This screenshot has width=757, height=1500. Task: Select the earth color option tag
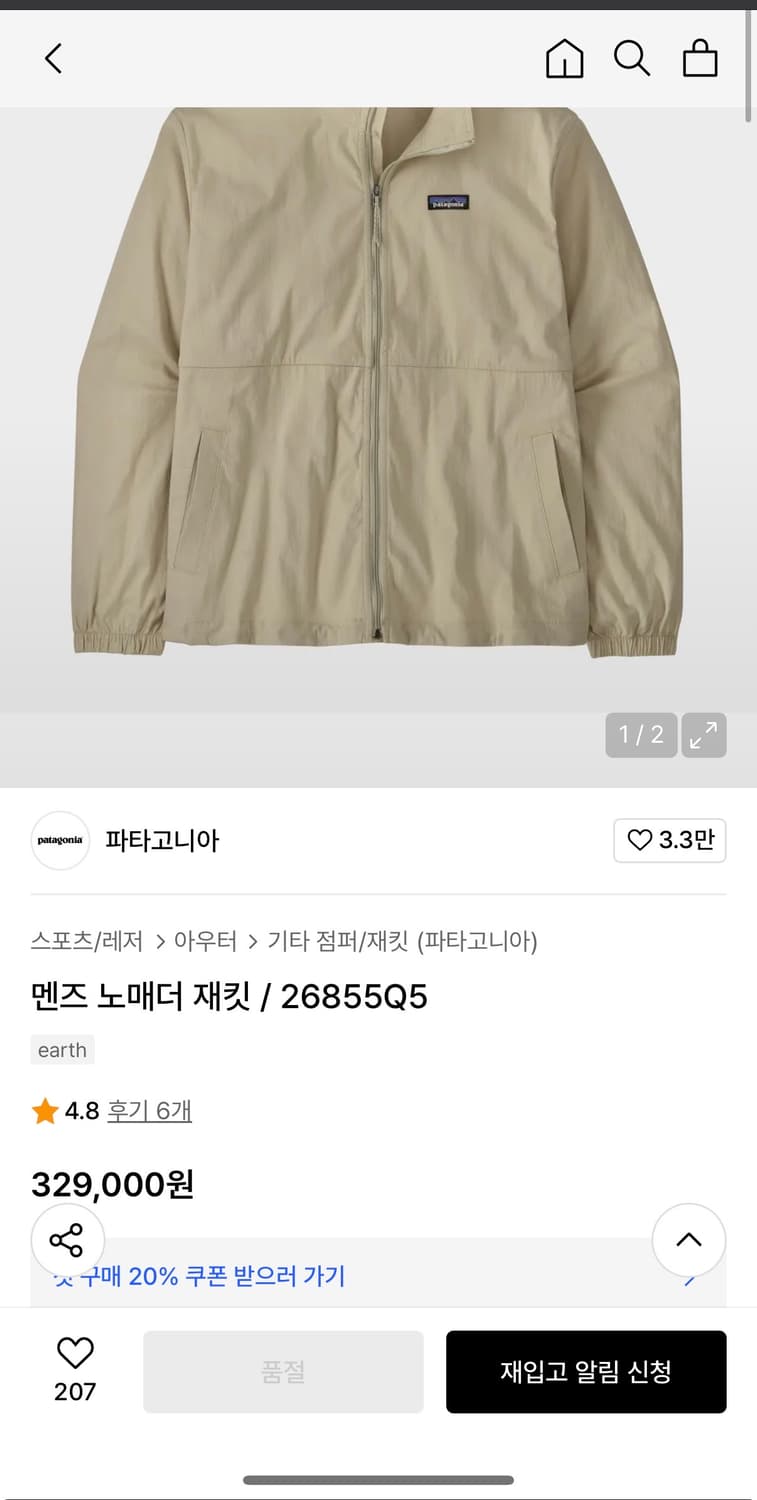[62, 1049]
